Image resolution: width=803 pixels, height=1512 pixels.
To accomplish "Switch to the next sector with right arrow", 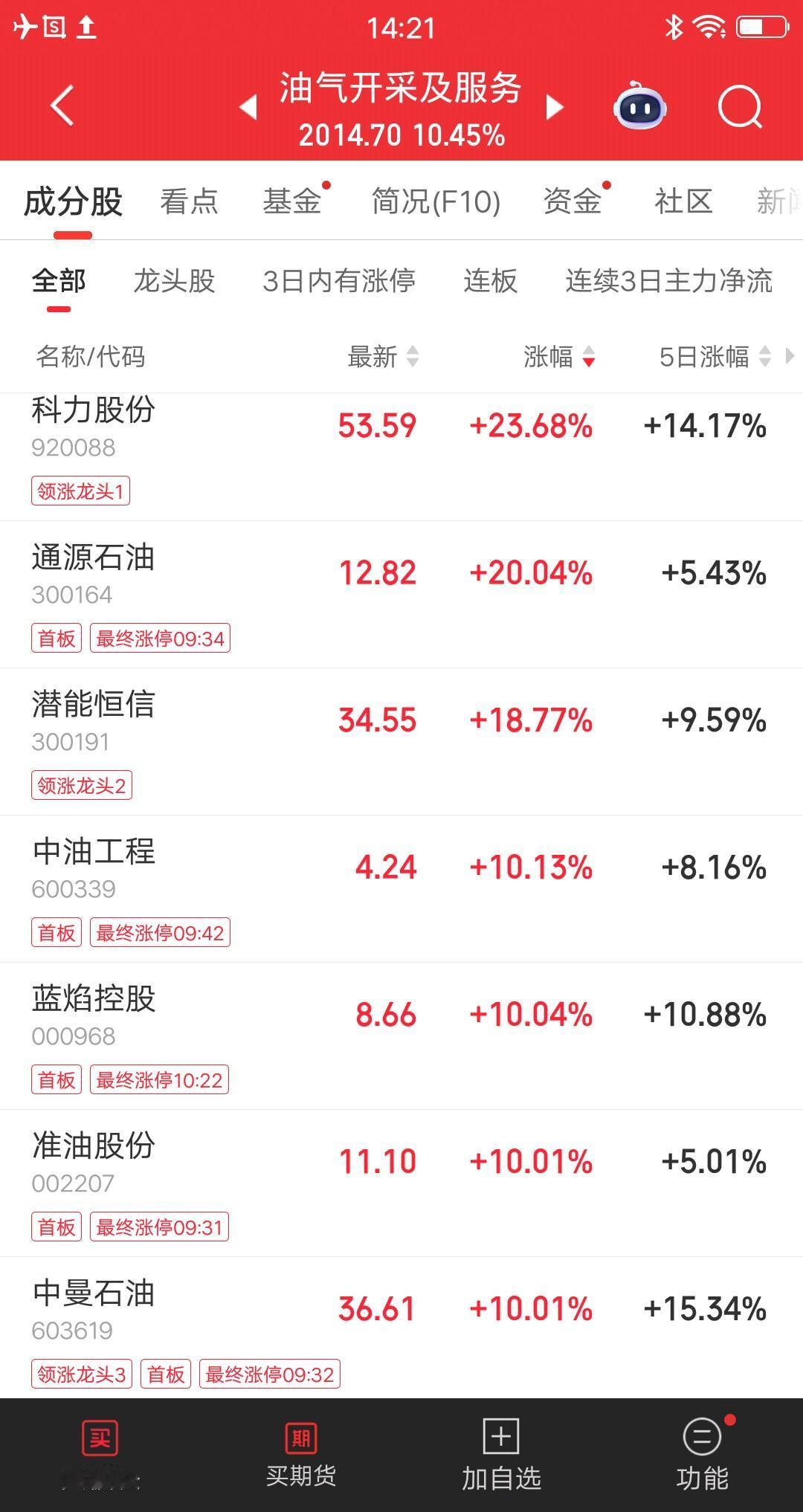I will click(555, 107).
